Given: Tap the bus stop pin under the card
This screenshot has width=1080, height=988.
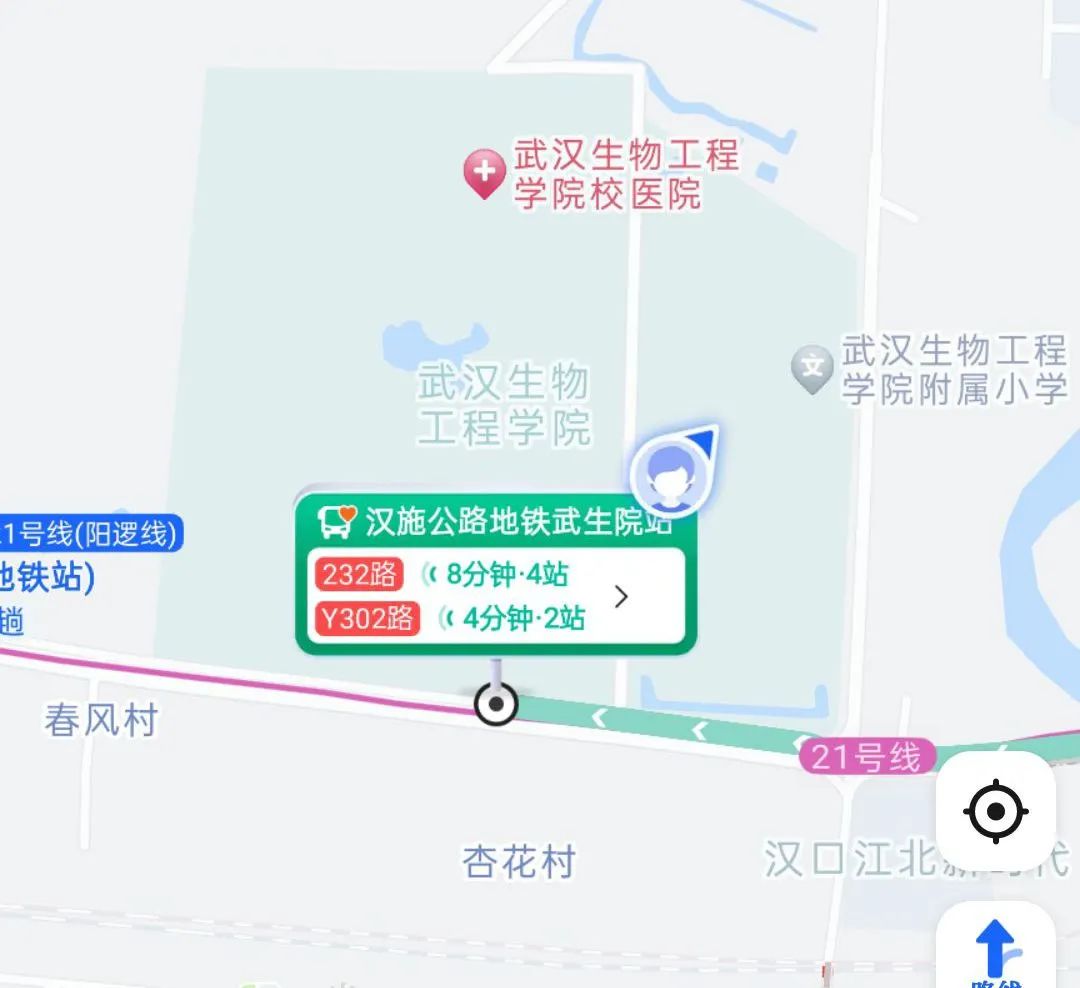Looking at the screenshot, I should (495, 704).
